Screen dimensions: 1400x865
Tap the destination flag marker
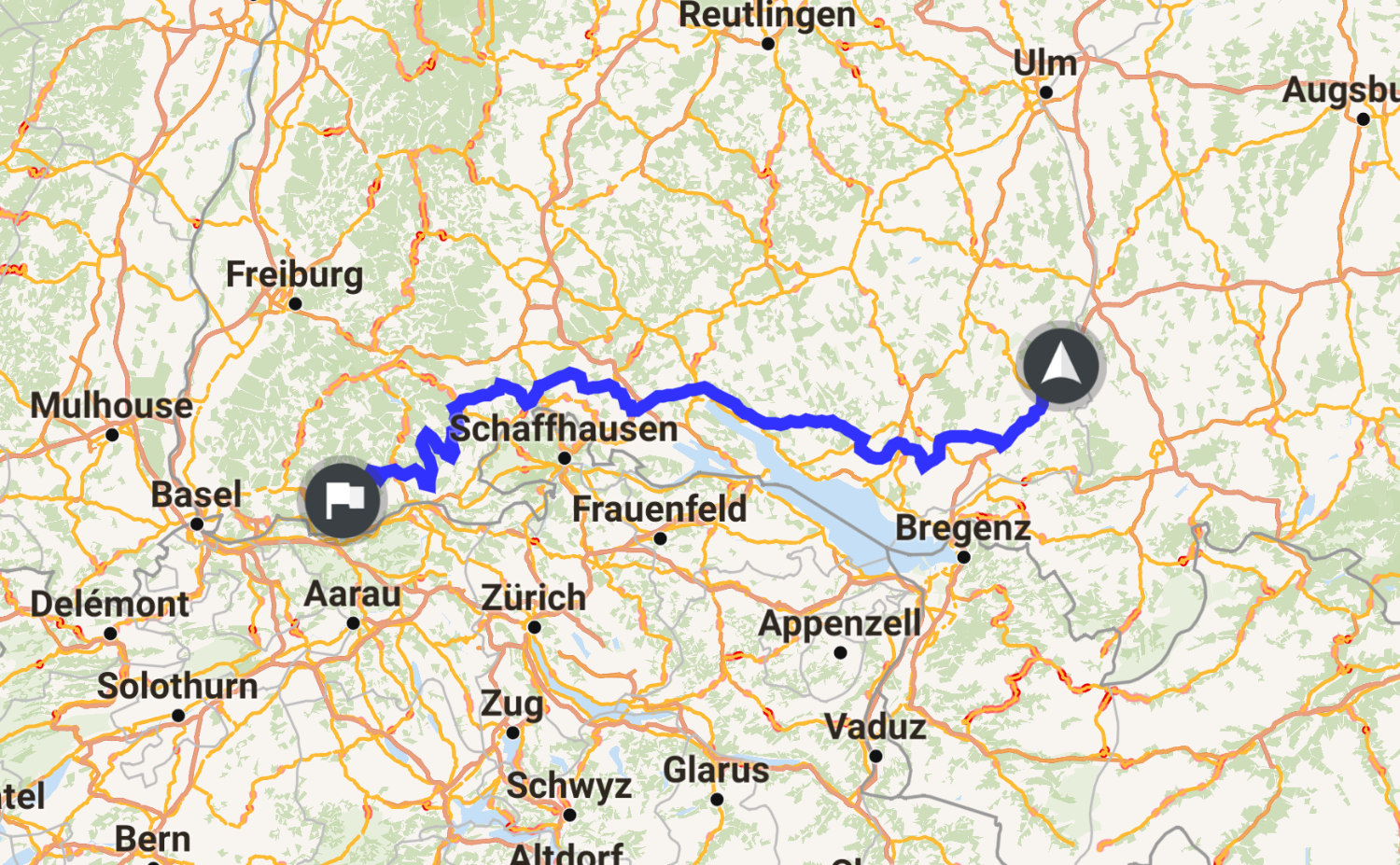coord(343,501)
